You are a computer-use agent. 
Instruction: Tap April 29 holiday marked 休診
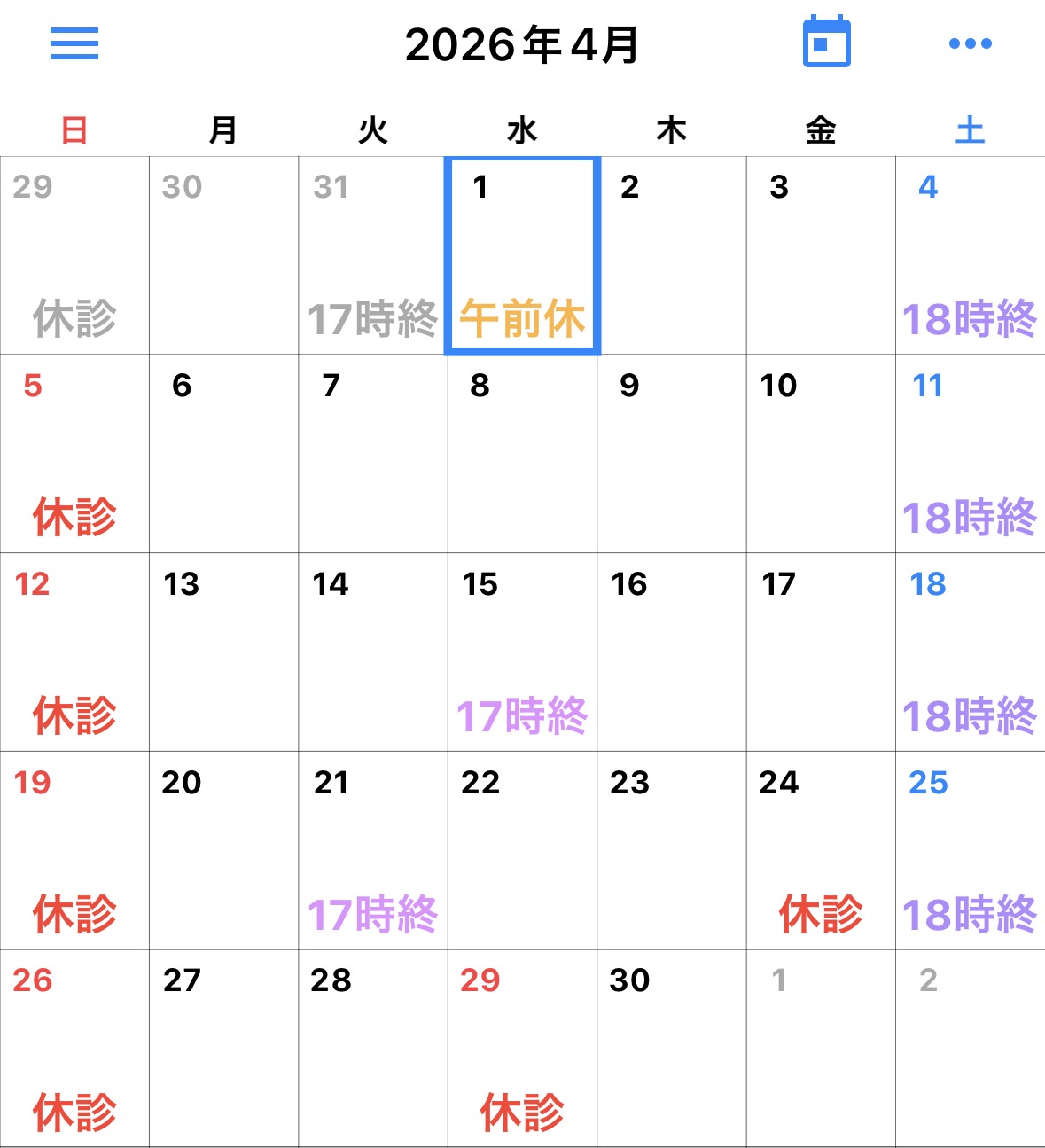coord(522,1049)
